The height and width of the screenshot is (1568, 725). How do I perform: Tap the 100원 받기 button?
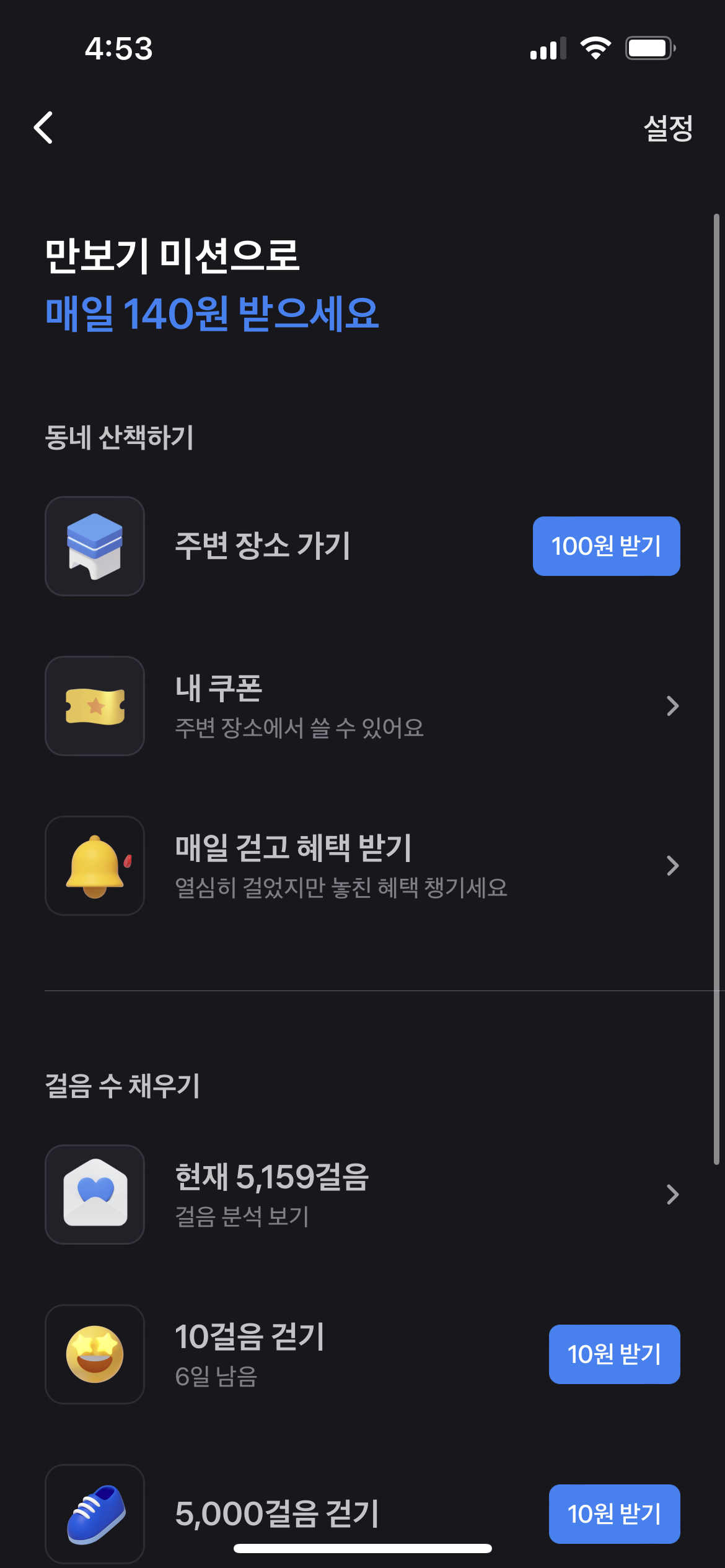[606, 546]
